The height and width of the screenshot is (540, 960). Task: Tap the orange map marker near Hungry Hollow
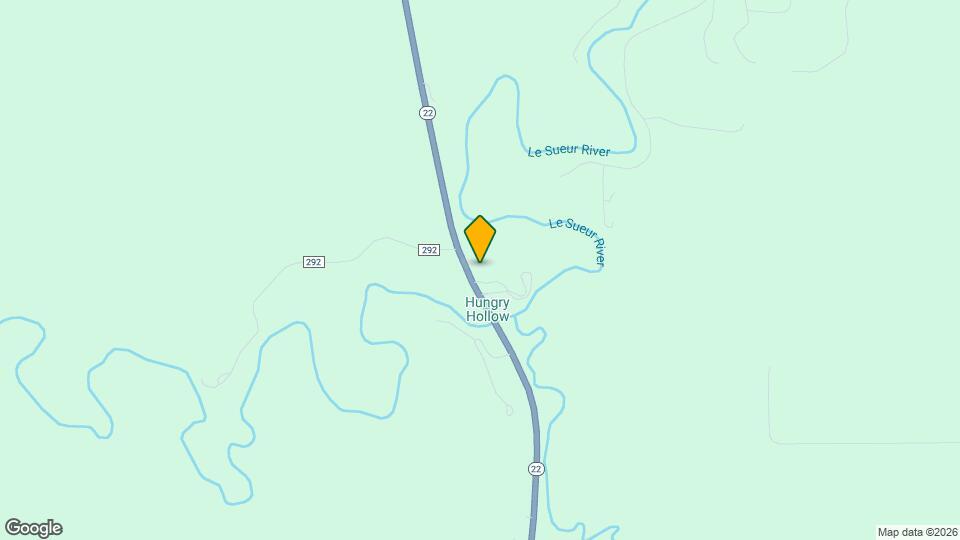tap(480, 239)
